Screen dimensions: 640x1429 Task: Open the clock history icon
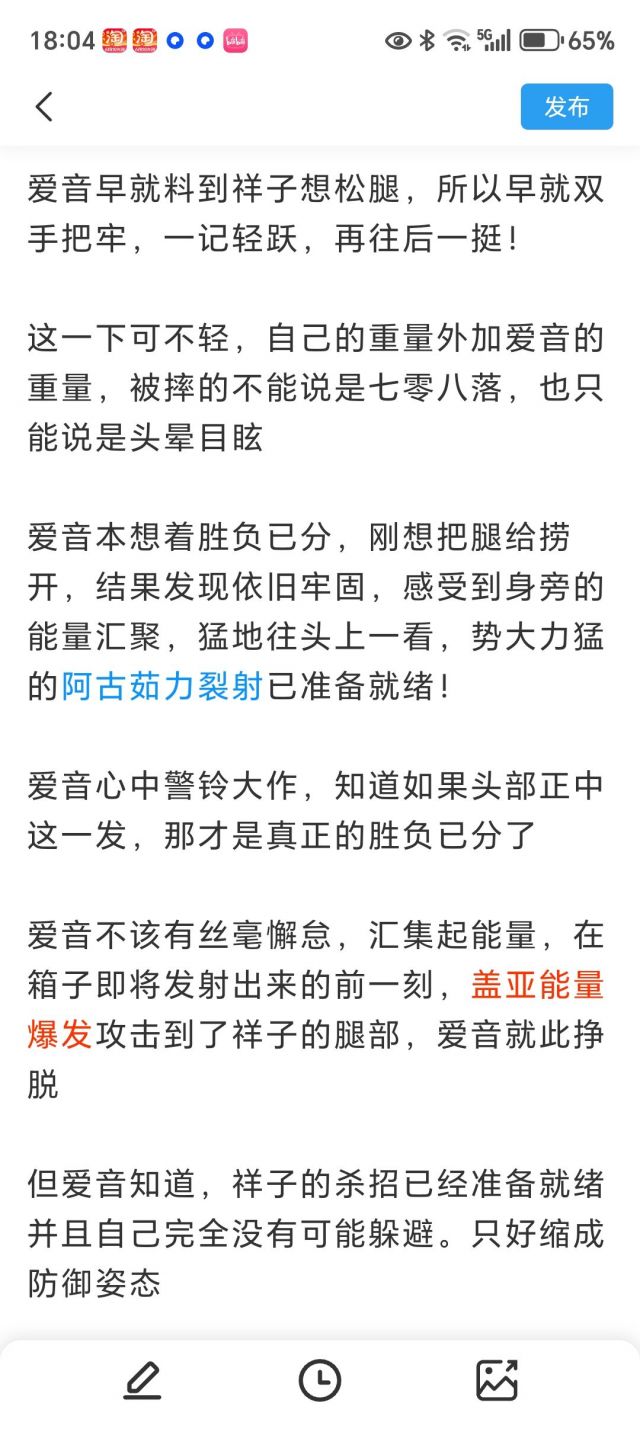[x=320, y=1381]
